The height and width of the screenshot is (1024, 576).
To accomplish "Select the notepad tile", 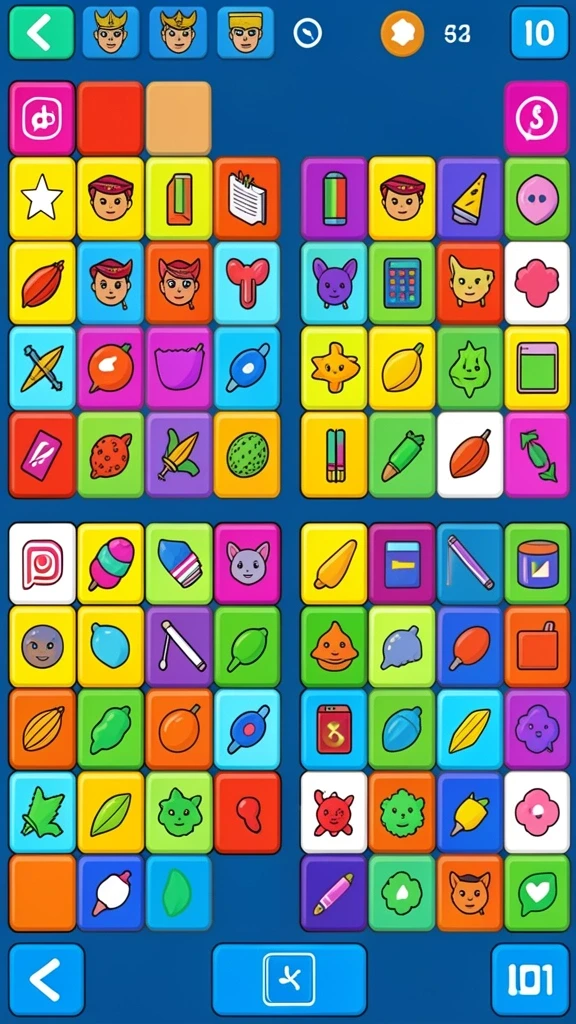I will point(247,199).
